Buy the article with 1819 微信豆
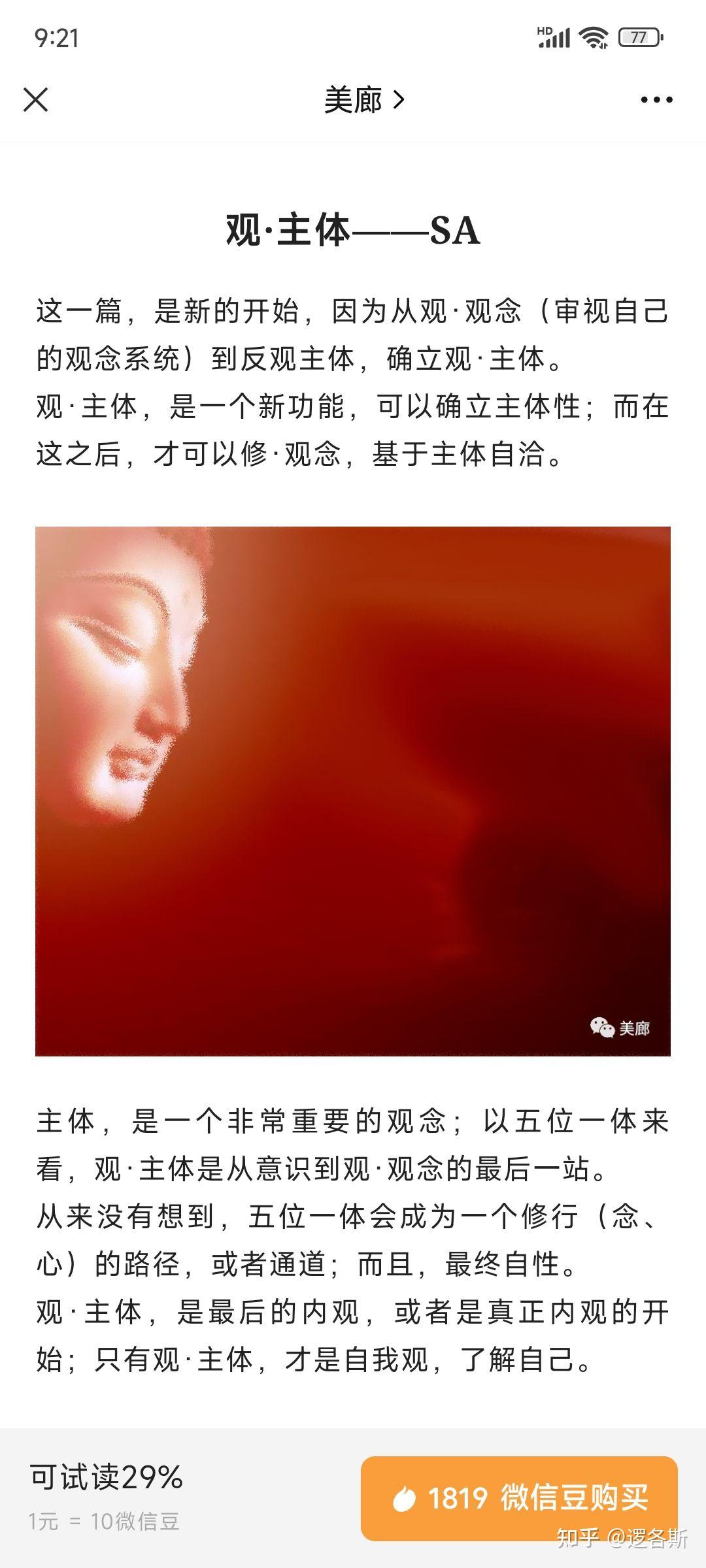This screenshot has height=1568, width=706. pos(519,1498)
